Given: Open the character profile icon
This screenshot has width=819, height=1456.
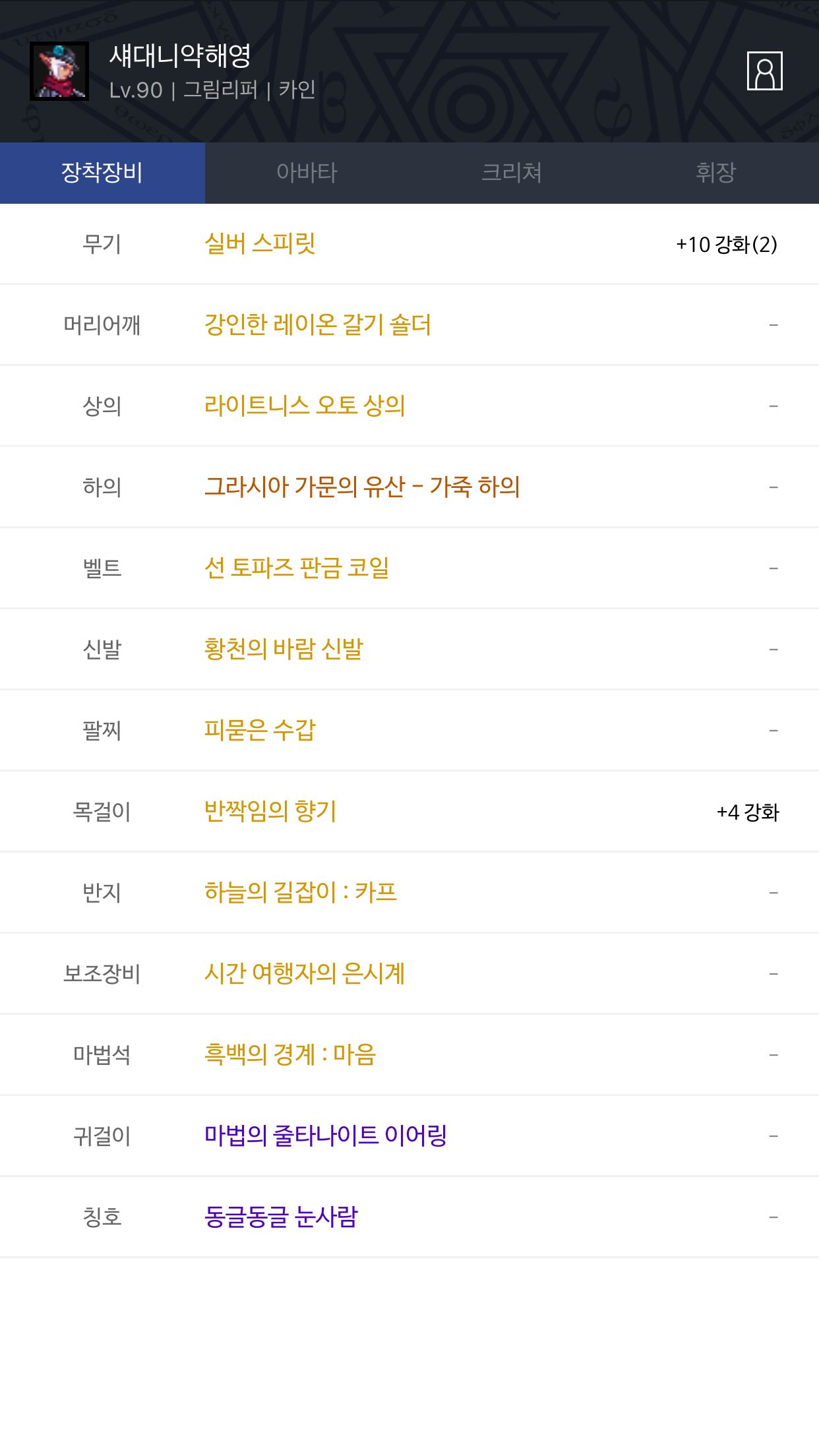Looking at the screenshot, I should [x=764, y=71].
